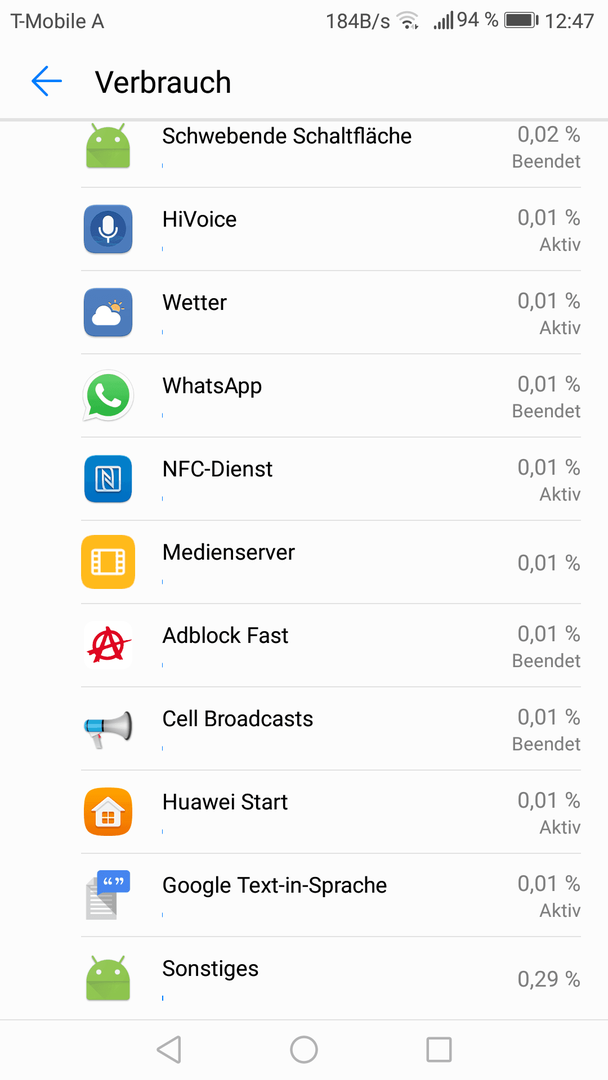This screenshot has width=608, height=1080.
Task: Go back from the Verbrauch screen
Action: [47, 81]
